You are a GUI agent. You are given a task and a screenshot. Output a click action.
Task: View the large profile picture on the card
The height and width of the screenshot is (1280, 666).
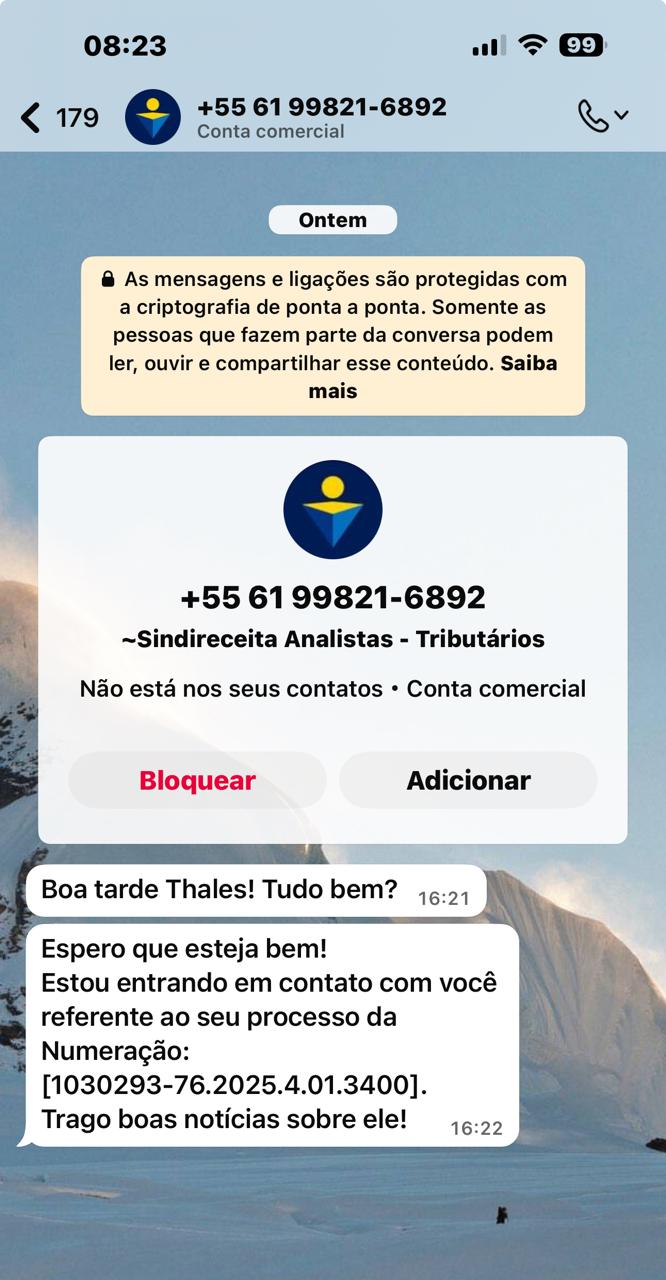pyautogui.click(x=332, y=509)
